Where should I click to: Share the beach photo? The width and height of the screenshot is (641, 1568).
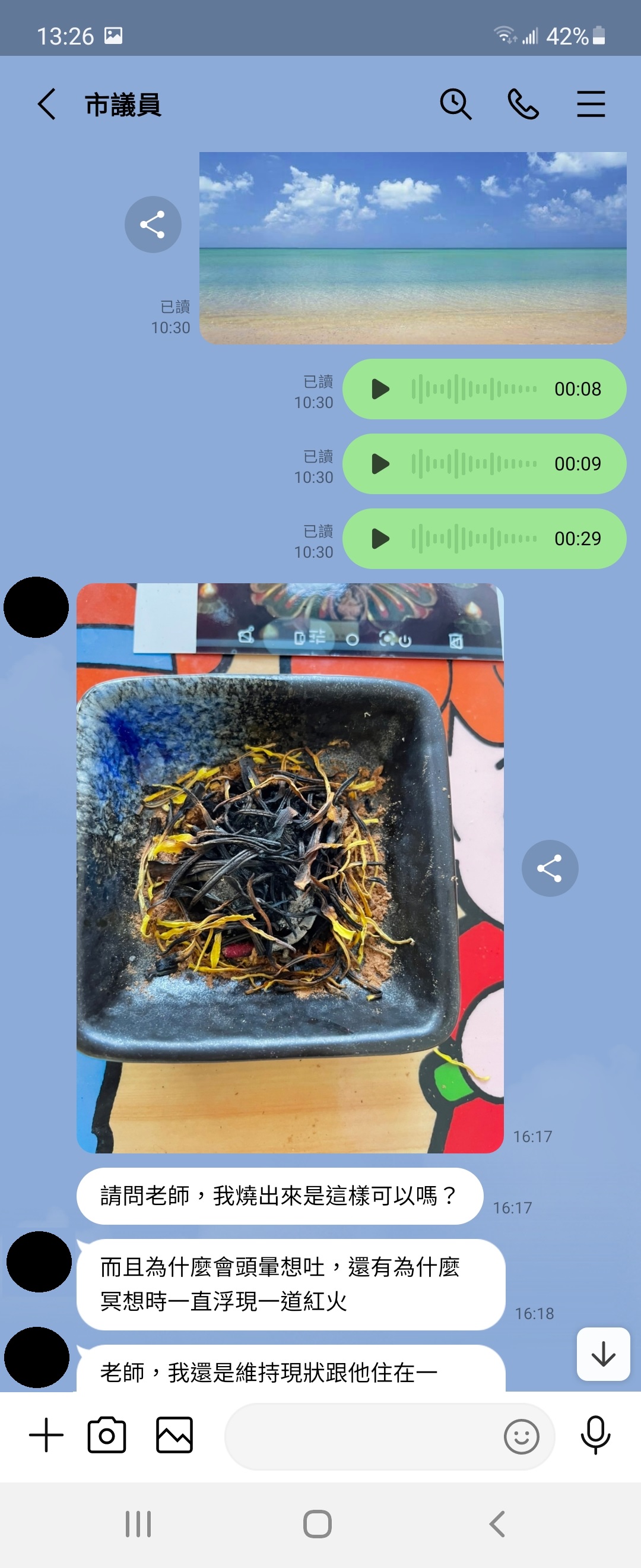pyautogui.click(x=153, y=225)
